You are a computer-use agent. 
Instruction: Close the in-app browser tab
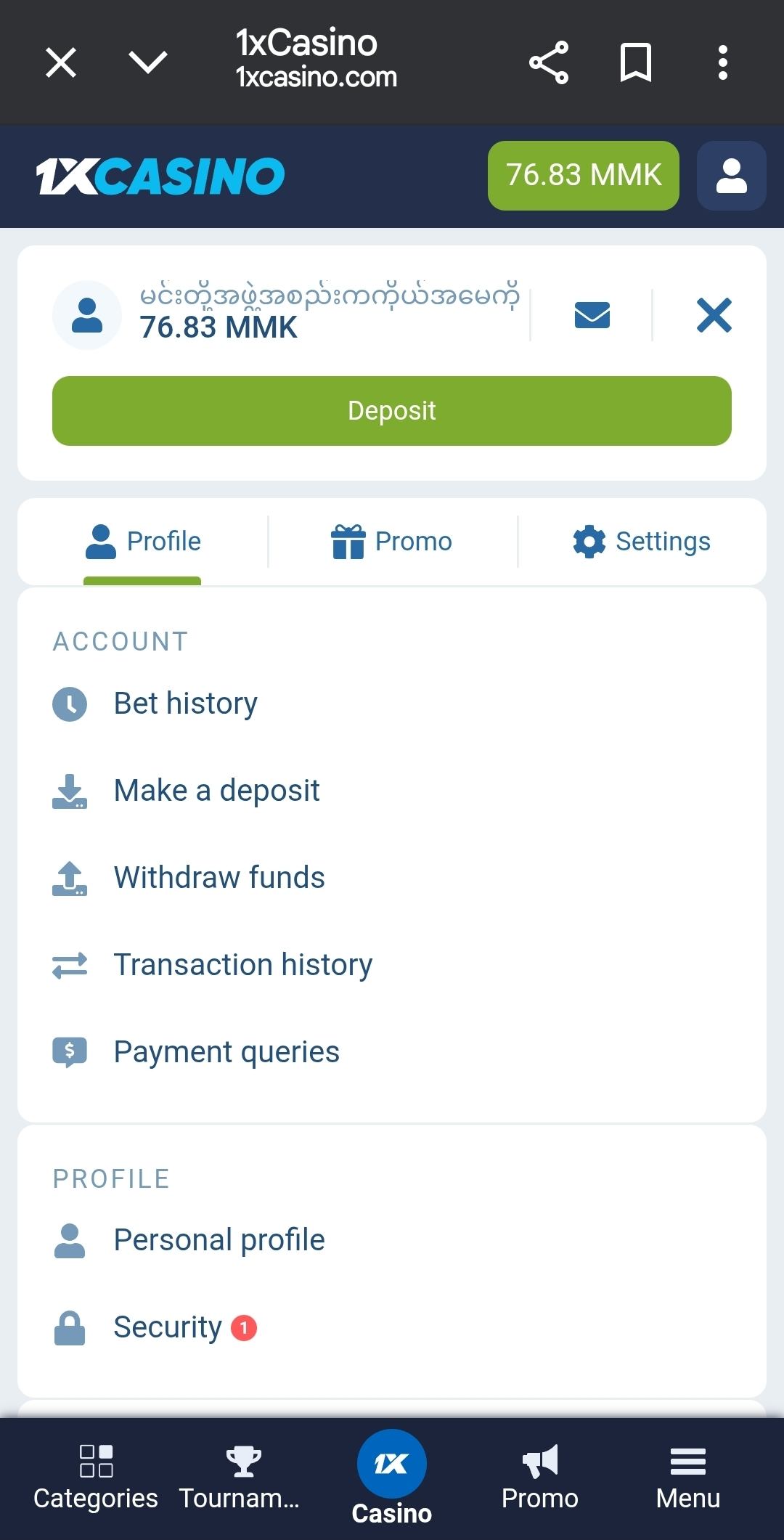61,62
